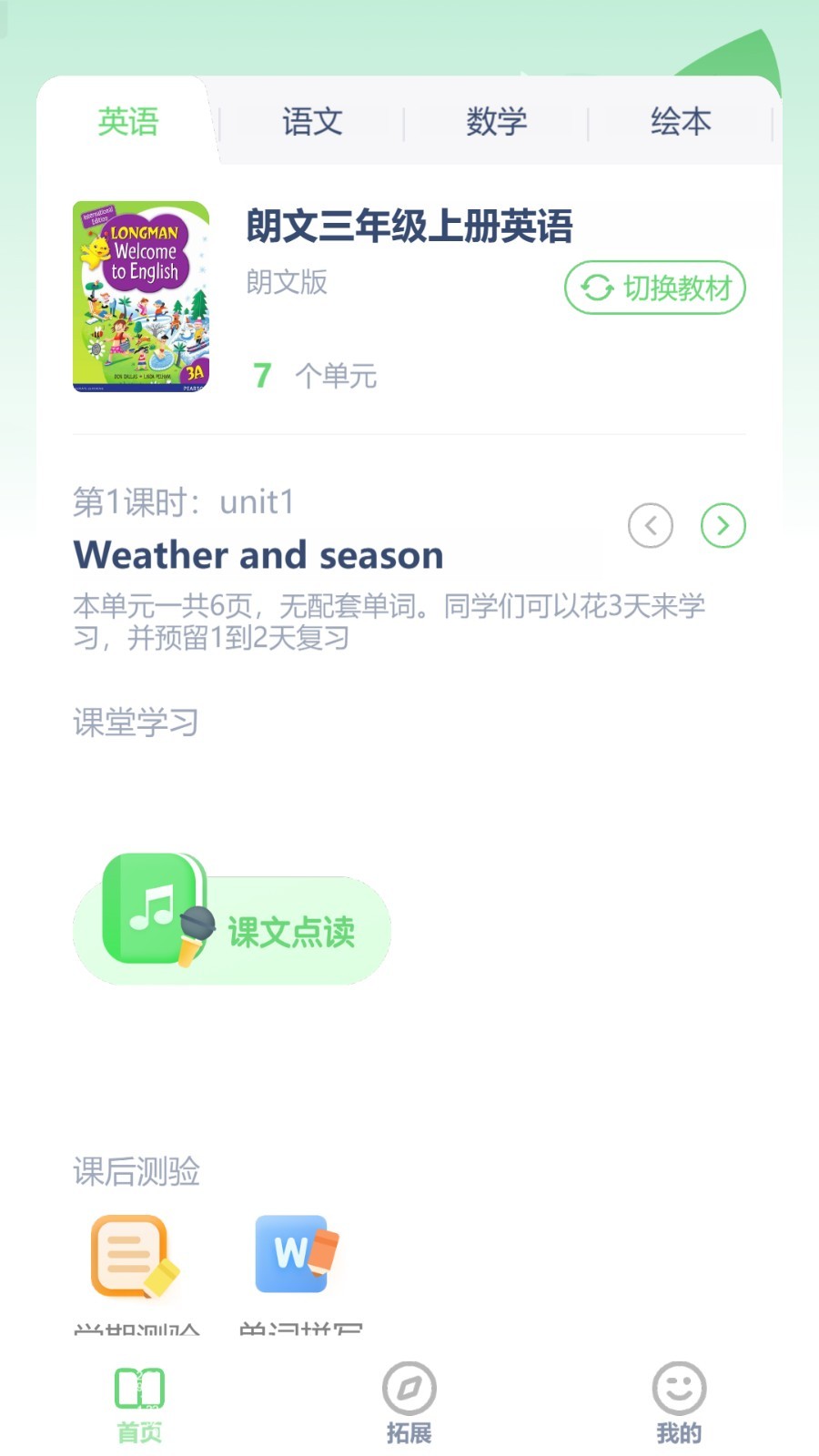Select the unit title Weather and season
819x1456 pixels.
point(258,553)
